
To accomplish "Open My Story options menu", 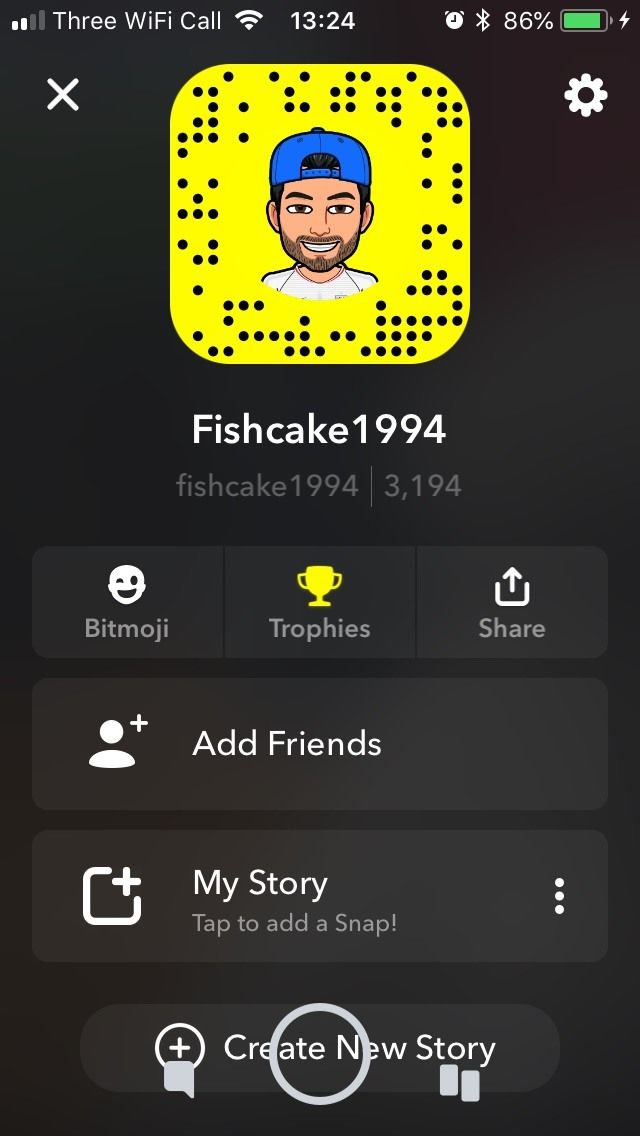I will point(559,896).
